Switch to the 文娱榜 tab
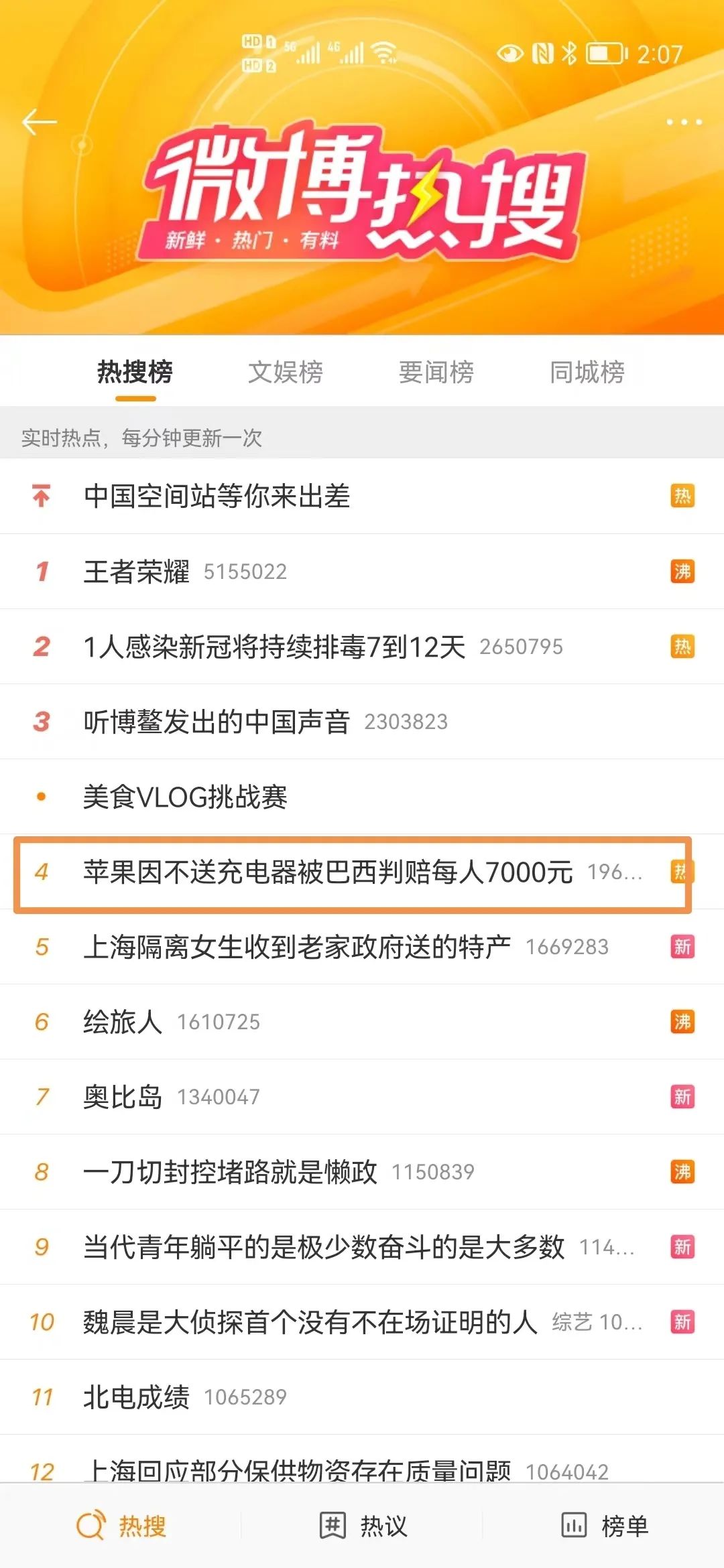Viewport: 724px width, 1568px height. pyautogui.click(x=284, y=373)
